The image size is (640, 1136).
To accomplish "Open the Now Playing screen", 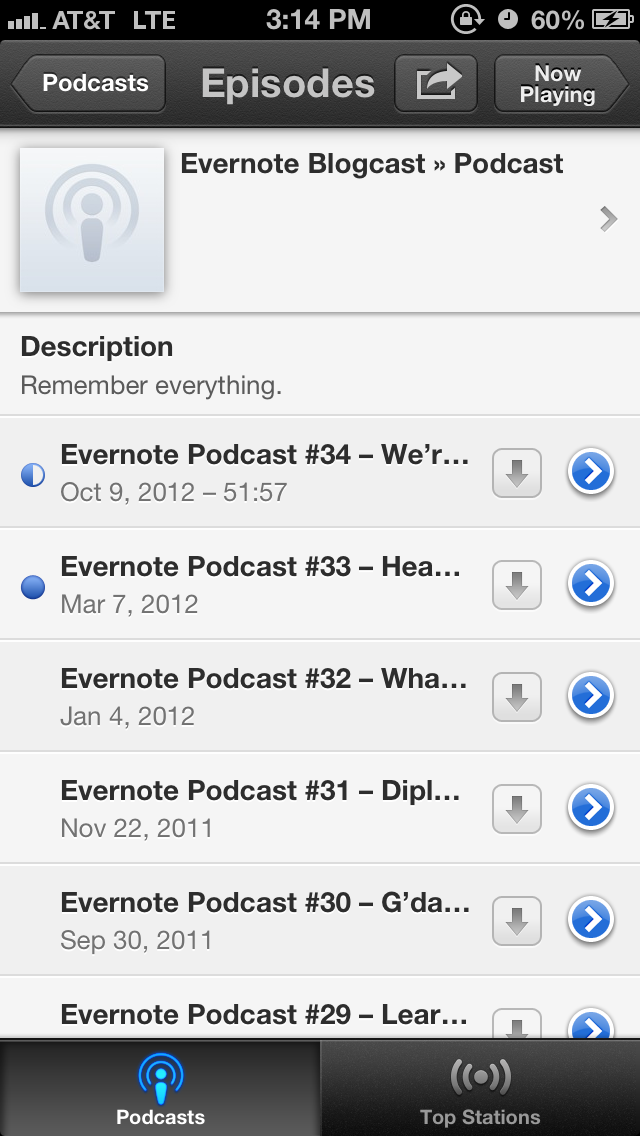I will (561, 83).
